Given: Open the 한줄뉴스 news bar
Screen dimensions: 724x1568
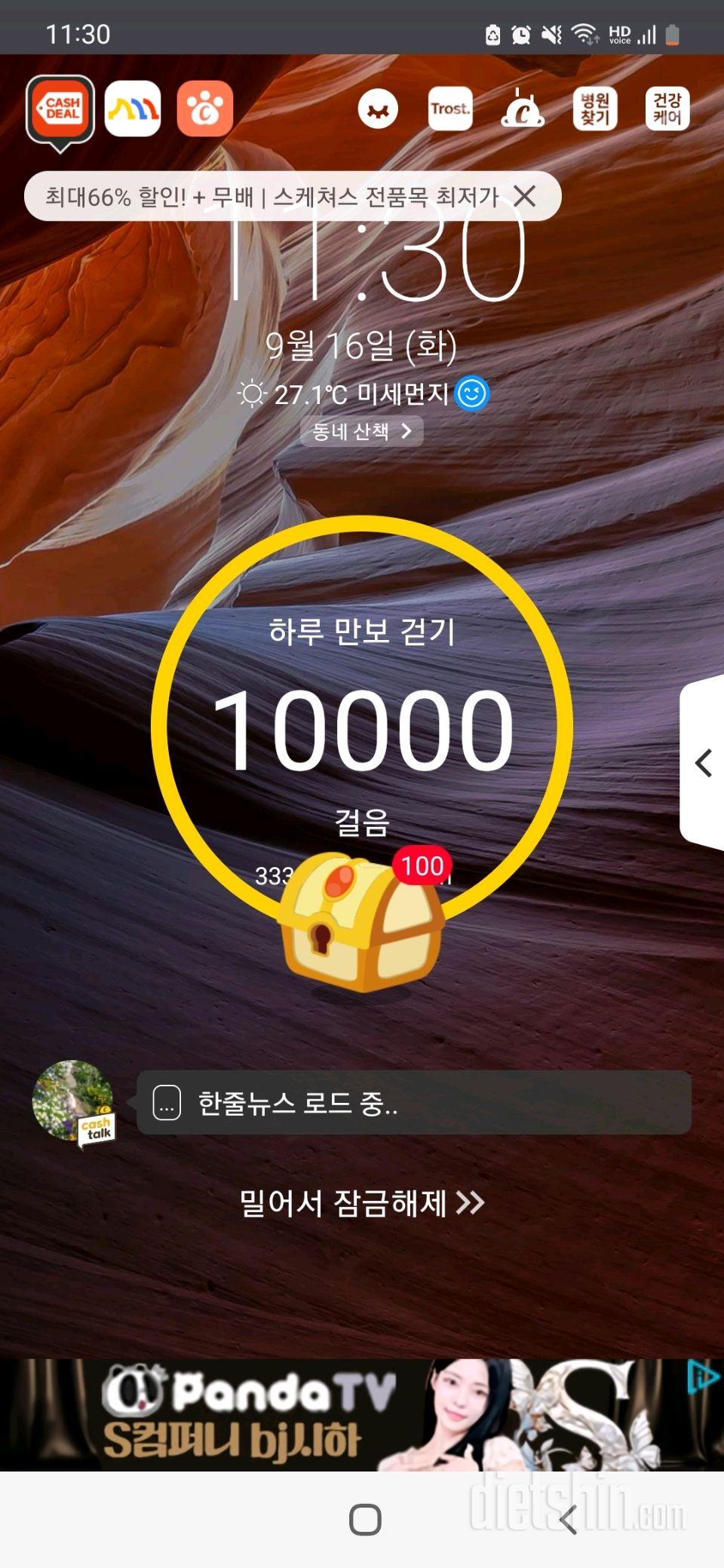Looking at the screenshot, I should (413, 1103).
